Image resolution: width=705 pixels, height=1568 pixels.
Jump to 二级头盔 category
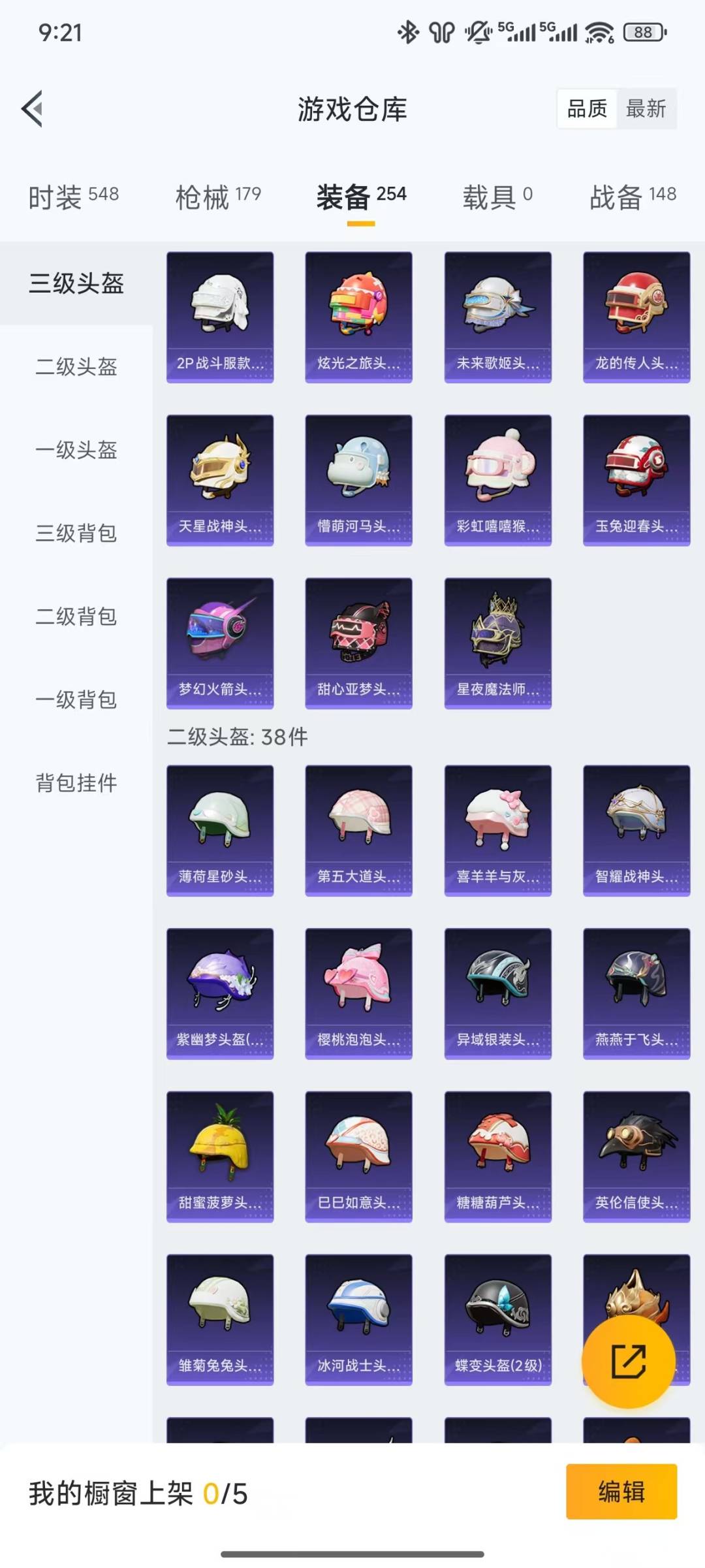pyautogui.click(x=76, y=366)
